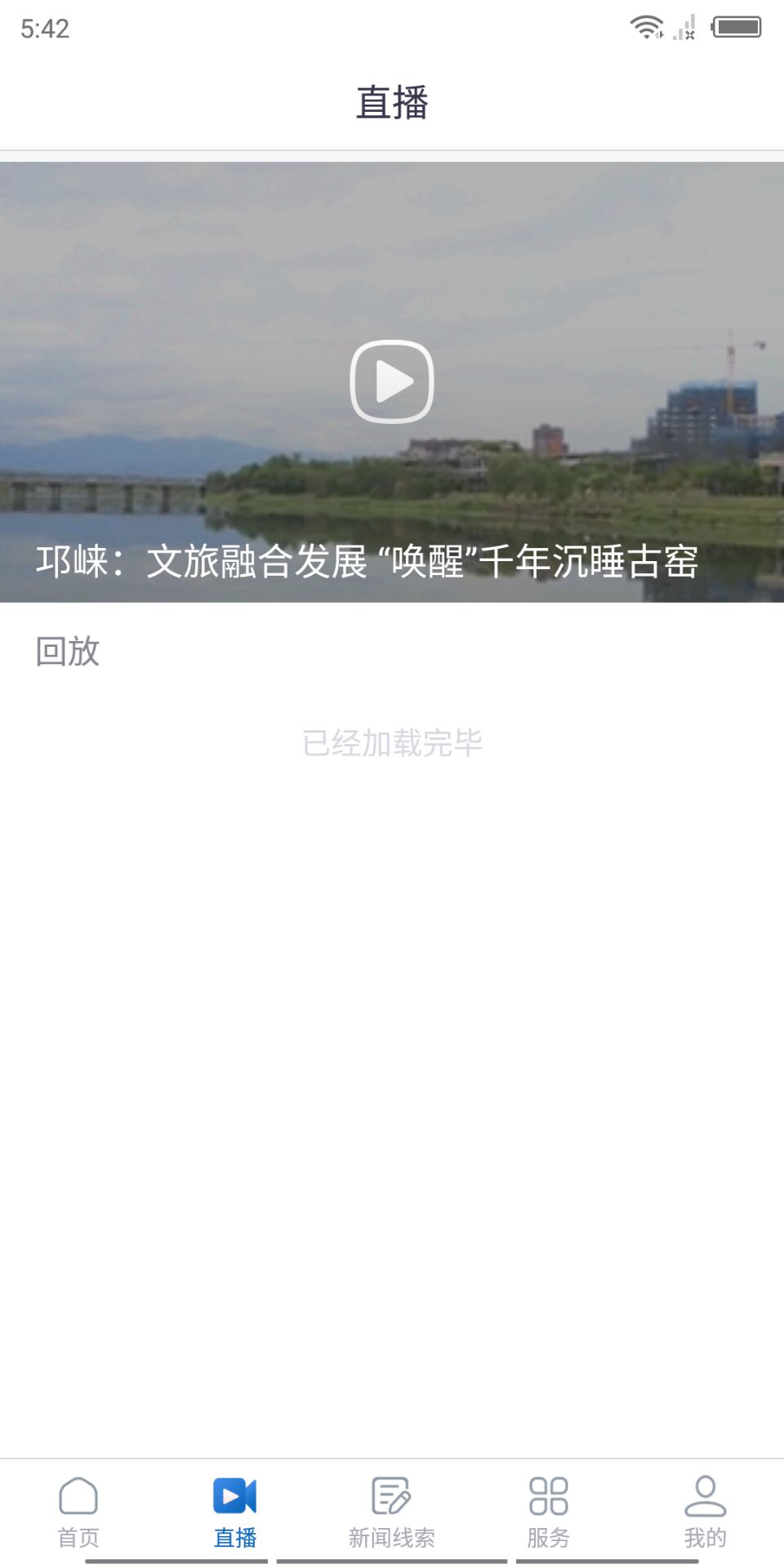
Task: Tap the Wi-Fi icon in status bar
Action: coord(645,26)
